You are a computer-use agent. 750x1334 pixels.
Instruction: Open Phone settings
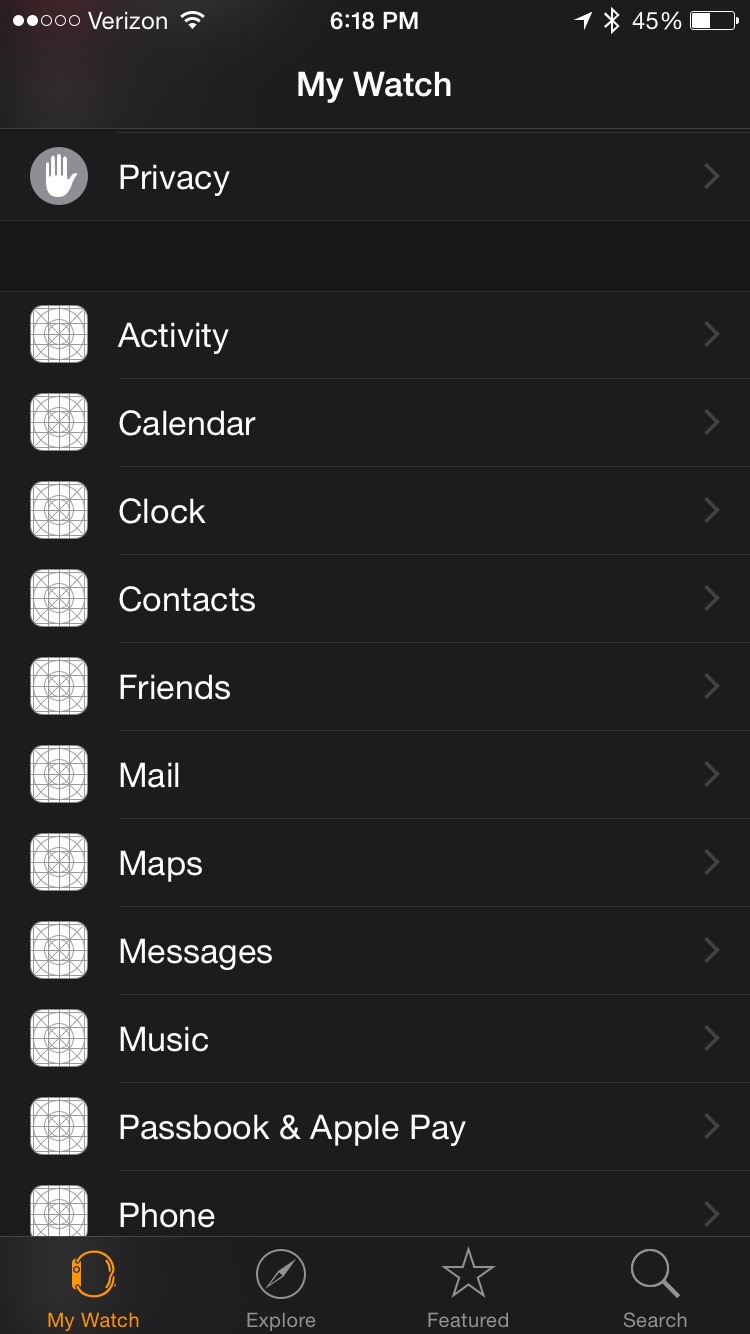click(x=375, y=1204)
